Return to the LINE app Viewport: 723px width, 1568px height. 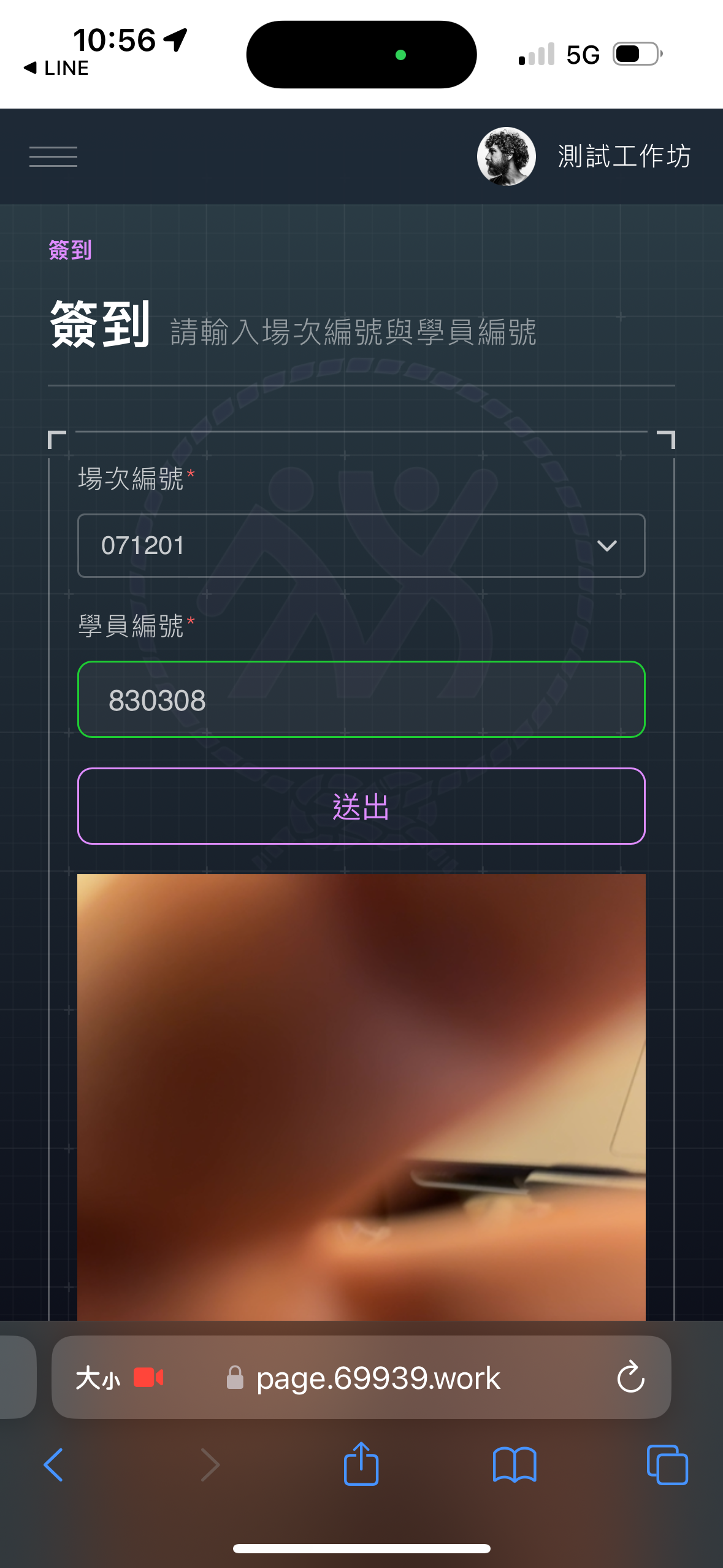tap(56, 68)
